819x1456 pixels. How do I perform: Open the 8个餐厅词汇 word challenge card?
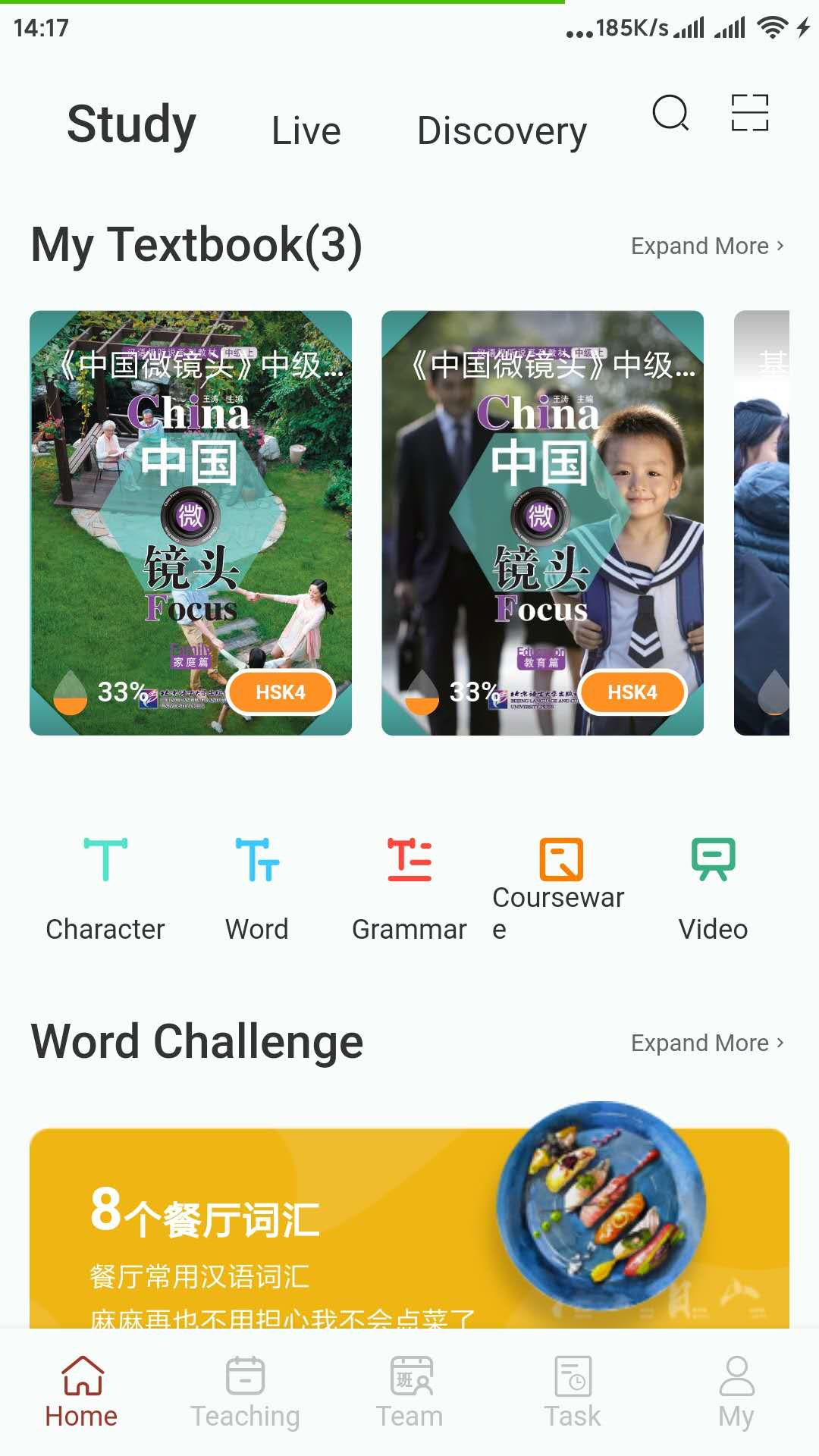[x=409, y=1228]
